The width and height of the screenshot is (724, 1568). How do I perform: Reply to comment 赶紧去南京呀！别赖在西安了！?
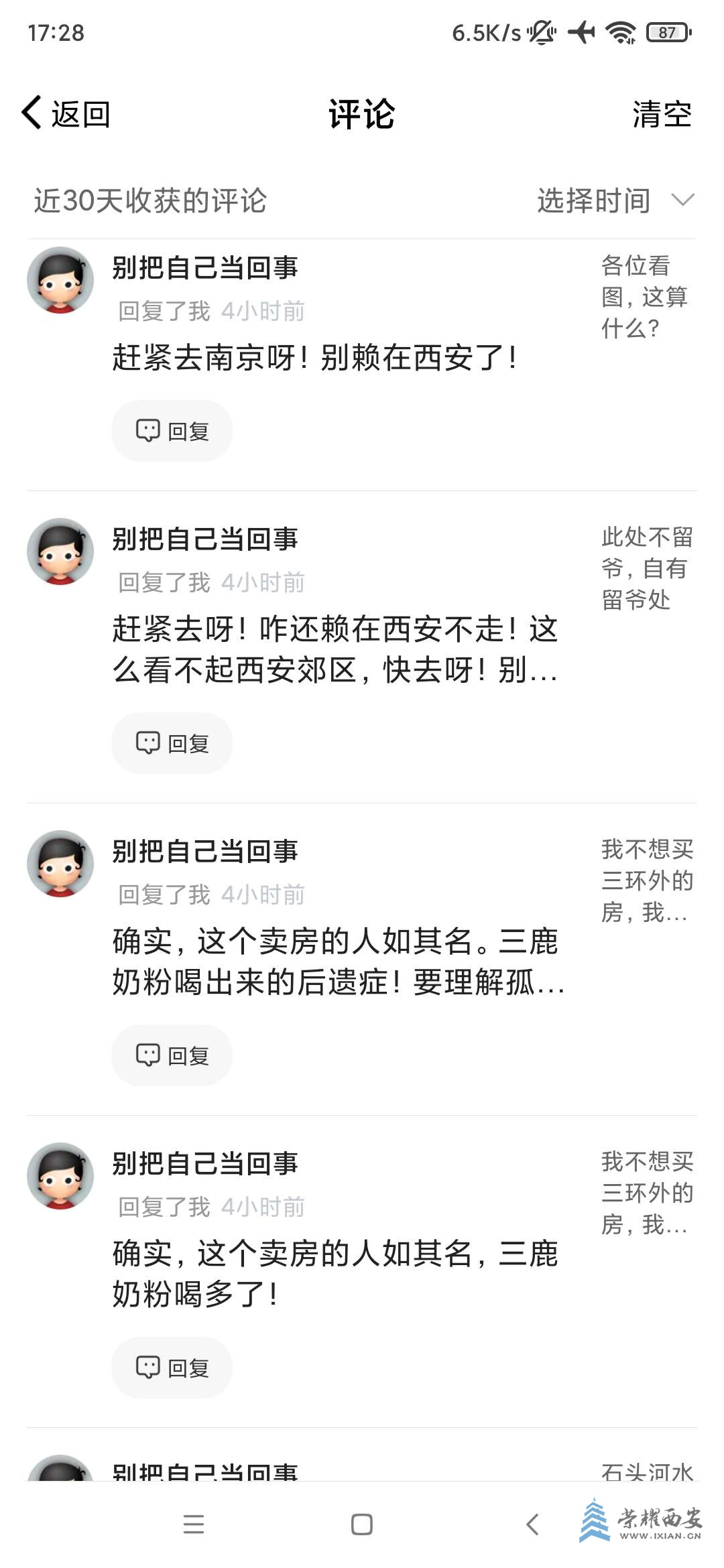click(x=172, y=431)
